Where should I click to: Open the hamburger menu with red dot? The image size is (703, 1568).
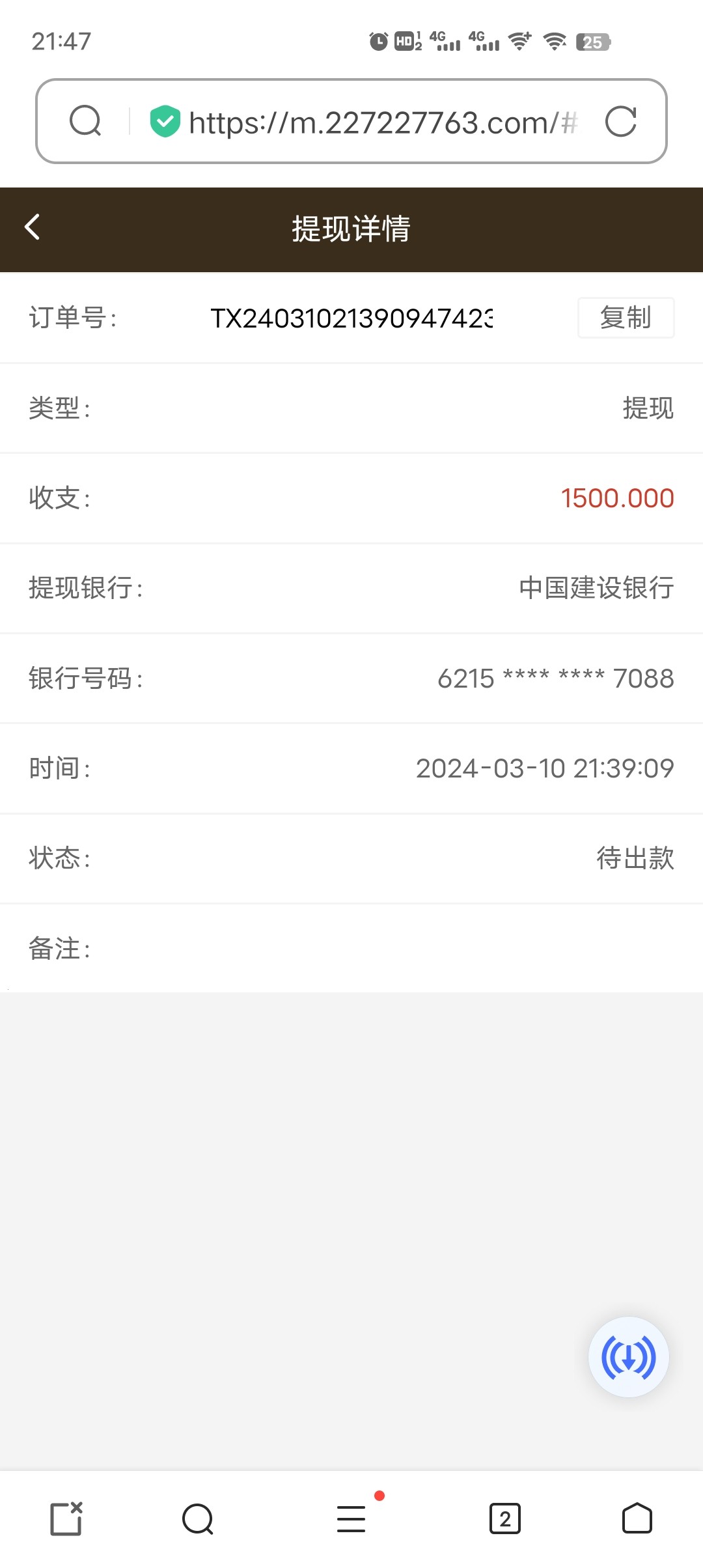(x=351, y=1519)
